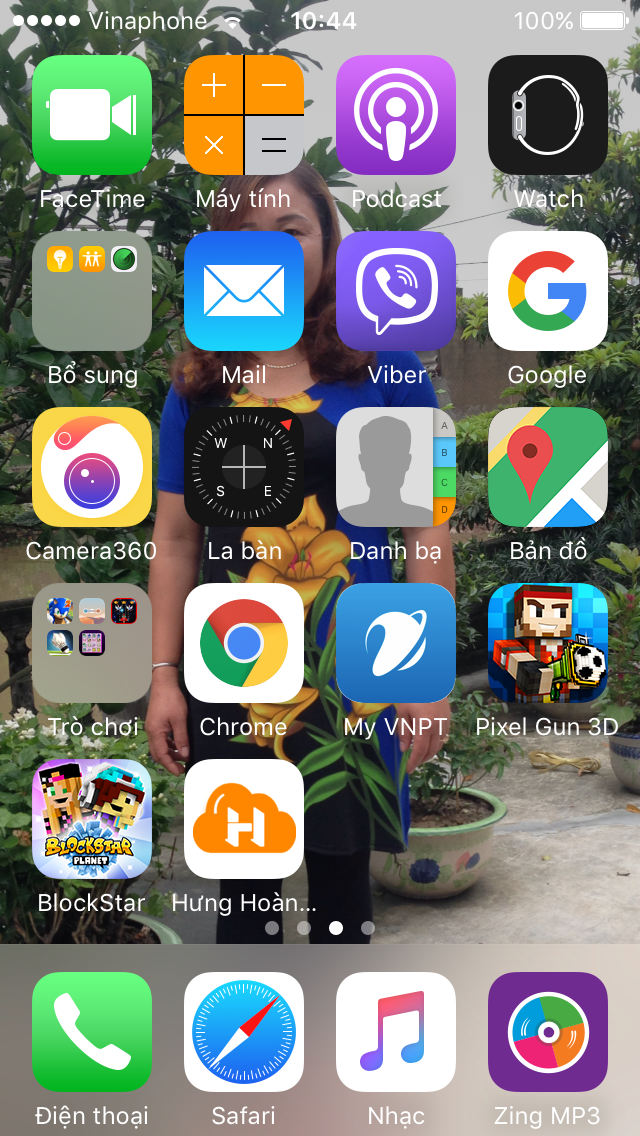Open the Podcast app
Image resolution: width=640 pixels, height=1136 pixels.
pos(396,115)
